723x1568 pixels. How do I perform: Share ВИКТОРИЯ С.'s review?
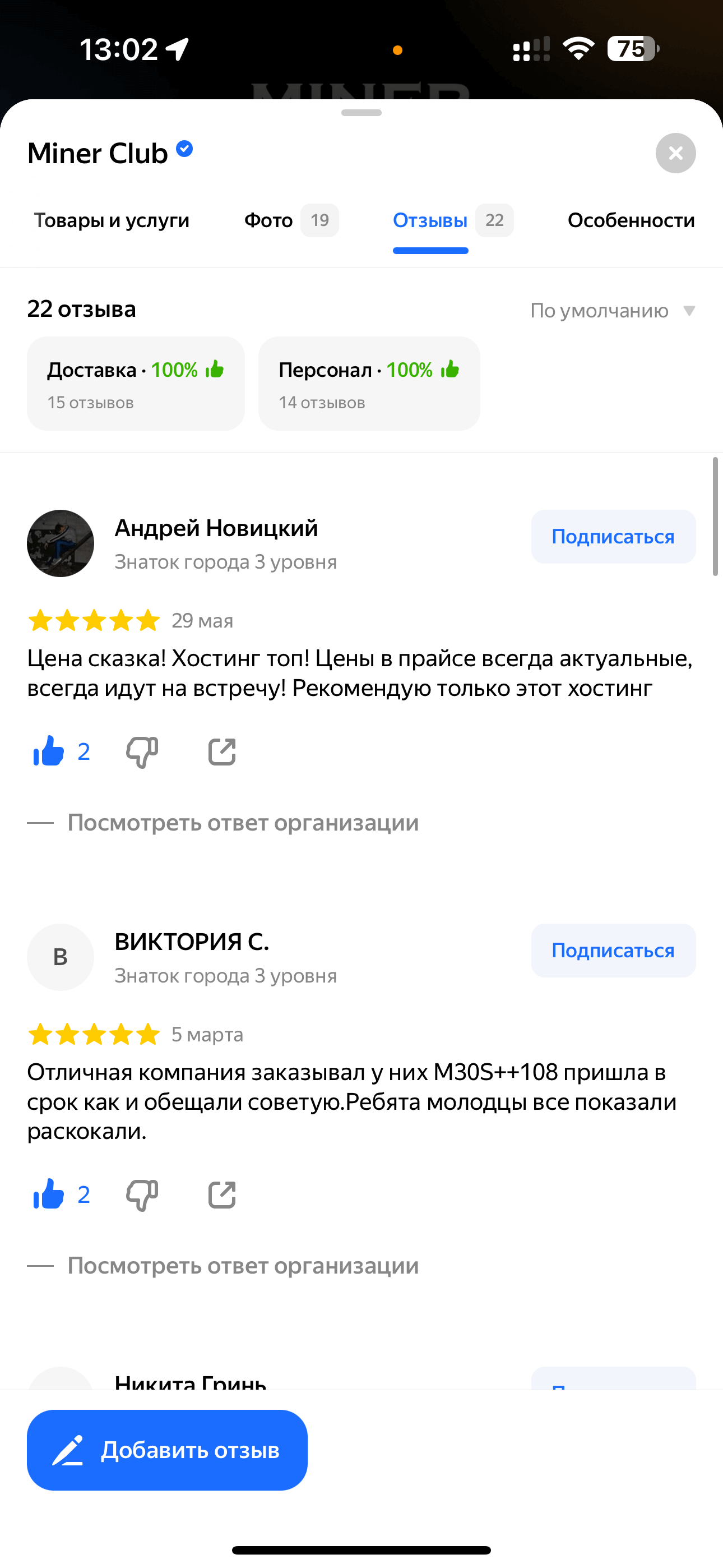[x=221, y=1195]
